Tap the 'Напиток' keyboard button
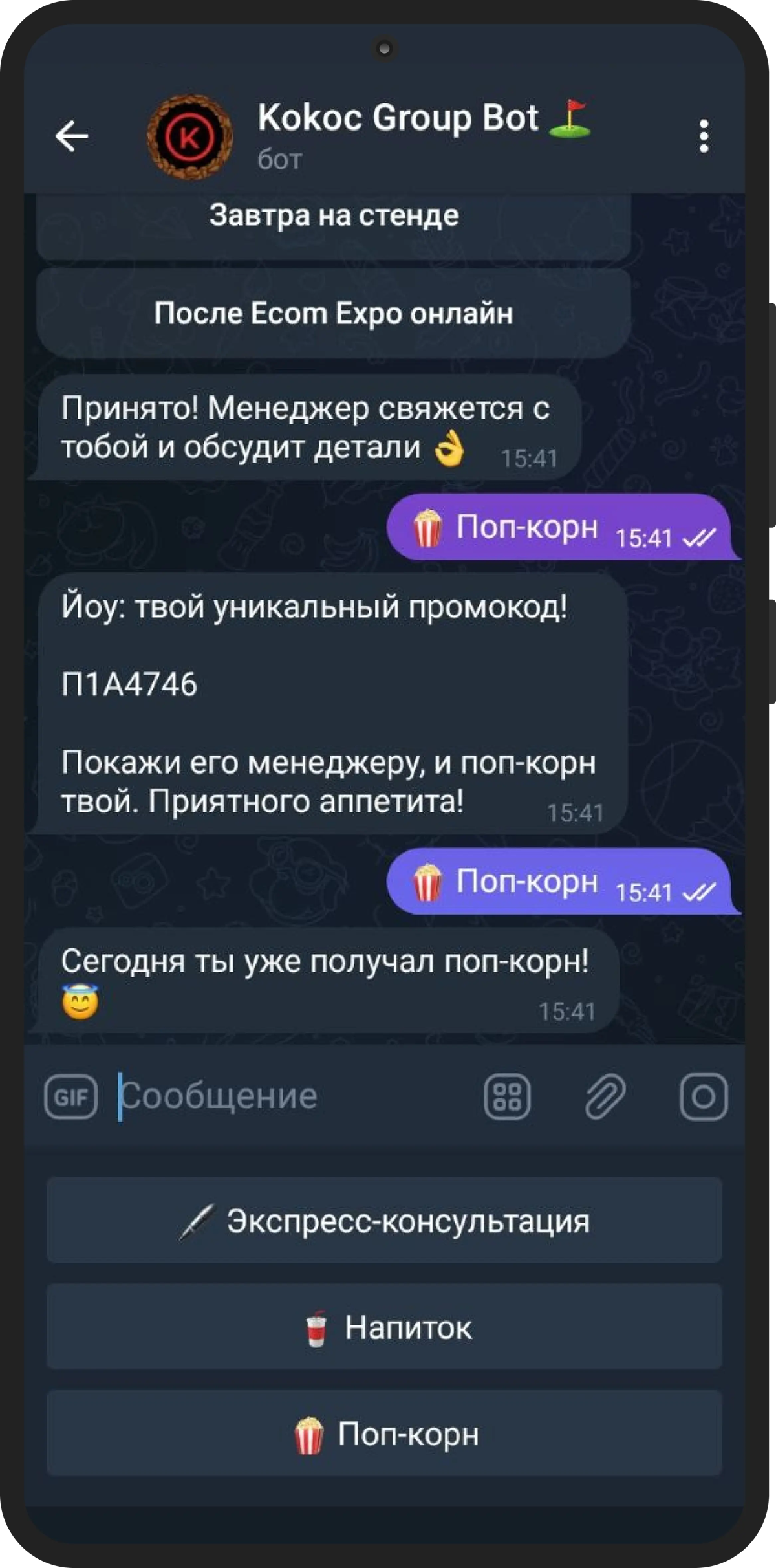Image resolution: width=776 pixels, height=1568 pixels. tap(384, 1327)
